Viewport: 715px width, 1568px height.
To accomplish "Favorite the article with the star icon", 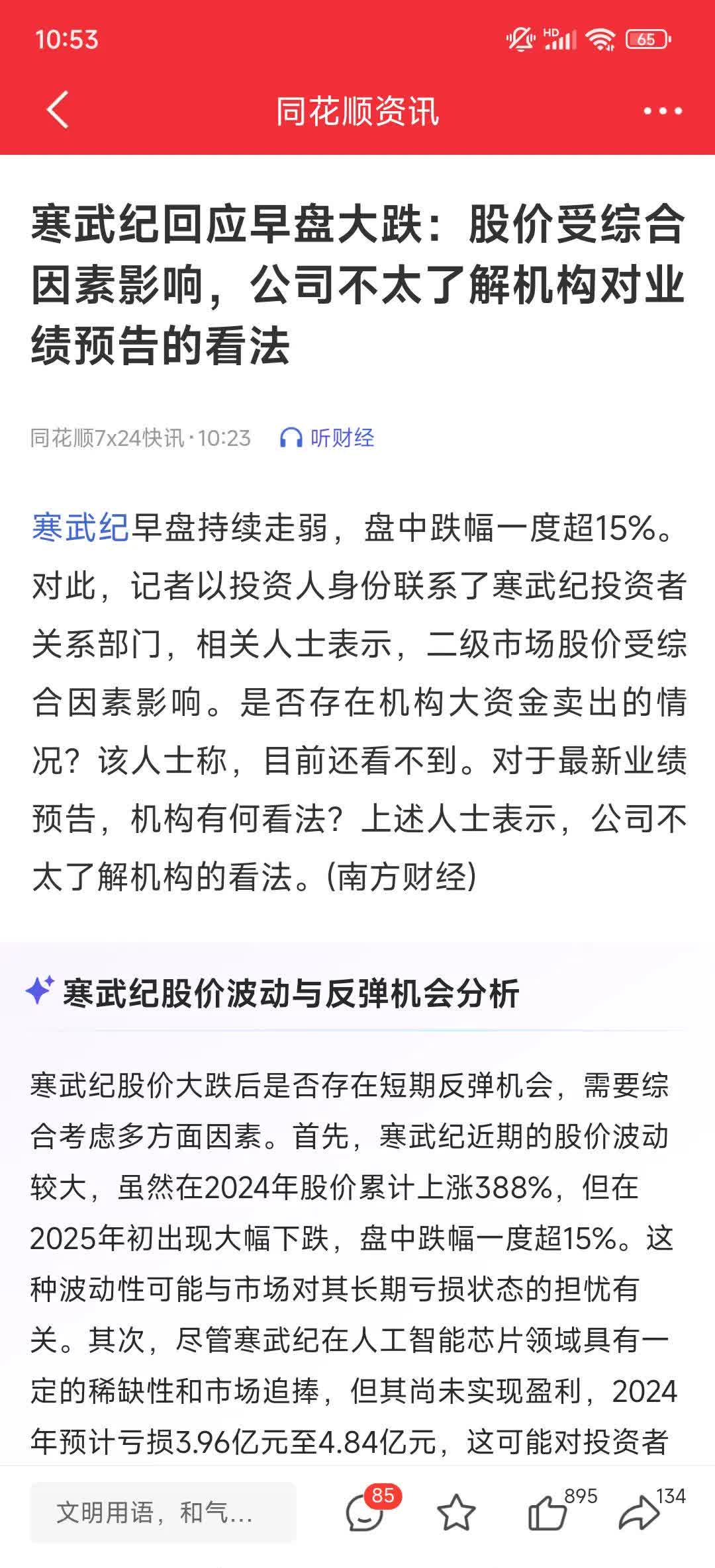I will coord(458,1512).
